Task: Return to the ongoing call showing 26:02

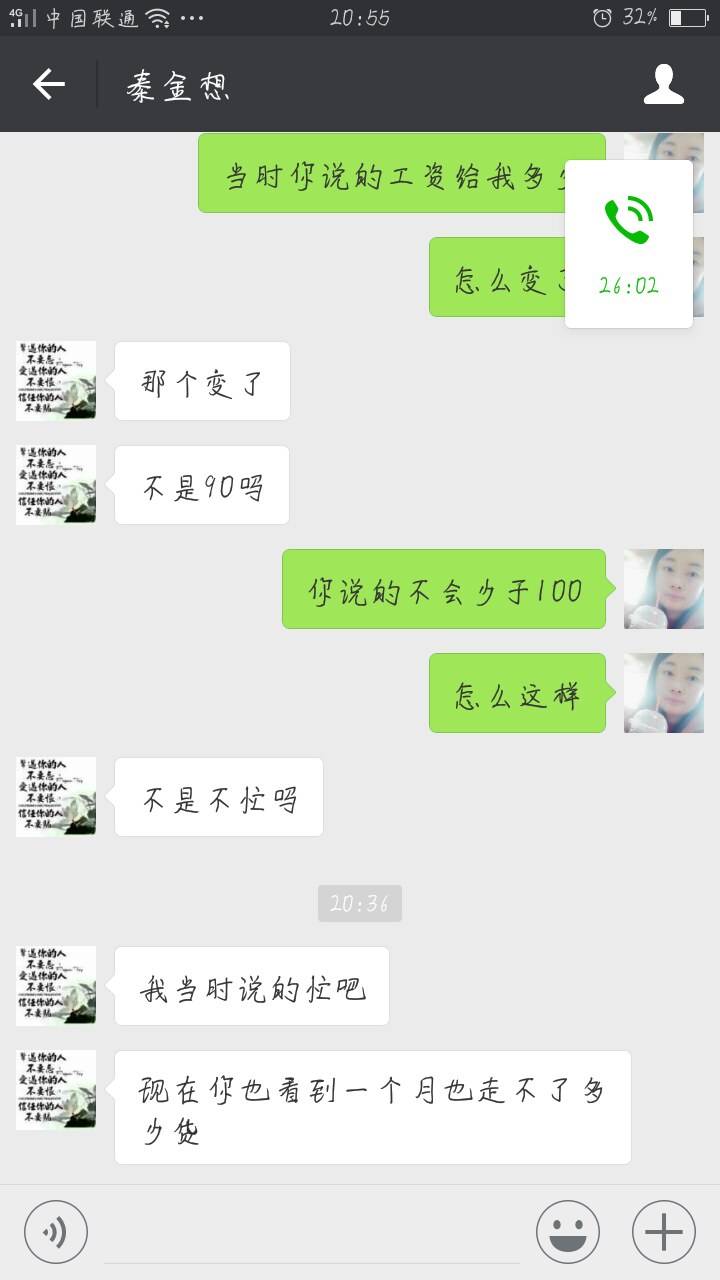Action: point(629,244)
